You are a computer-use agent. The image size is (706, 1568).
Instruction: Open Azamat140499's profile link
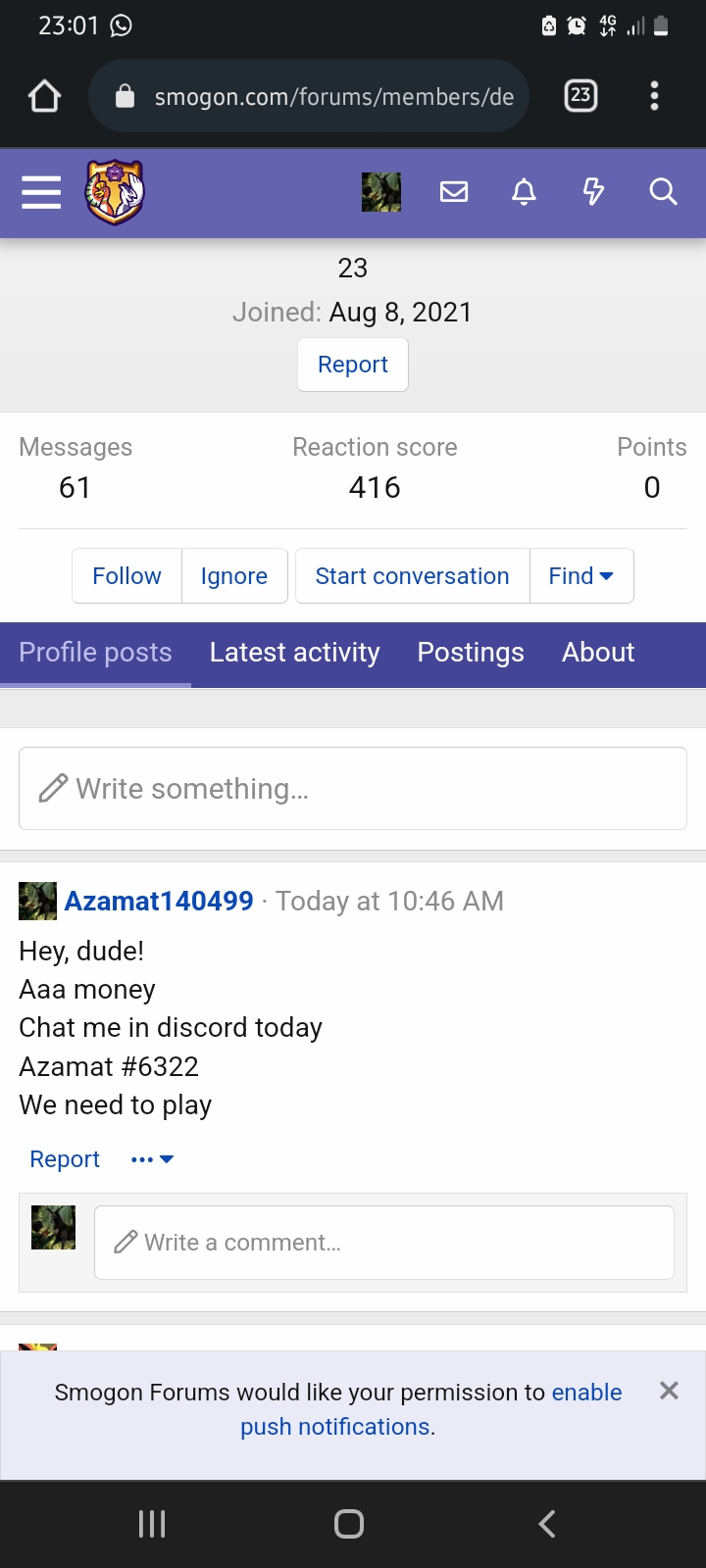click(159, 901)
